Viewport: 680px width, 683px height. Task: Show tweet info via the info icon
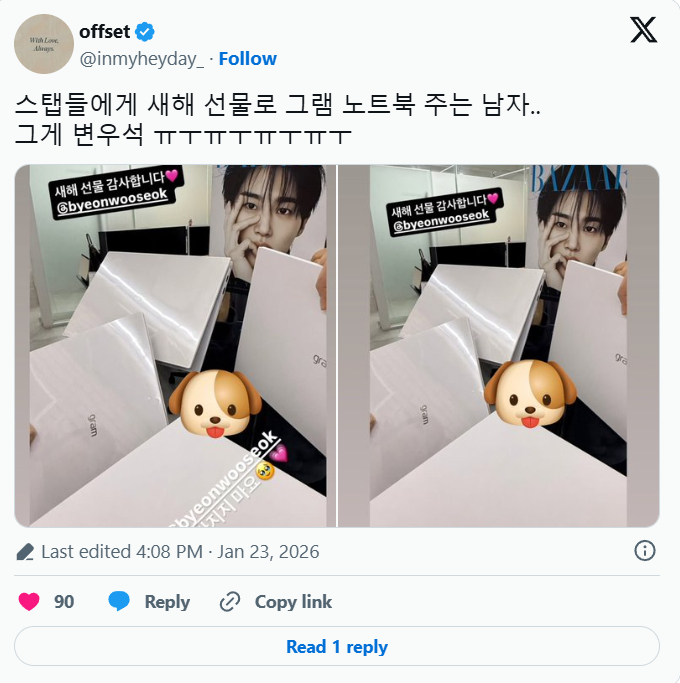point(645,551)
